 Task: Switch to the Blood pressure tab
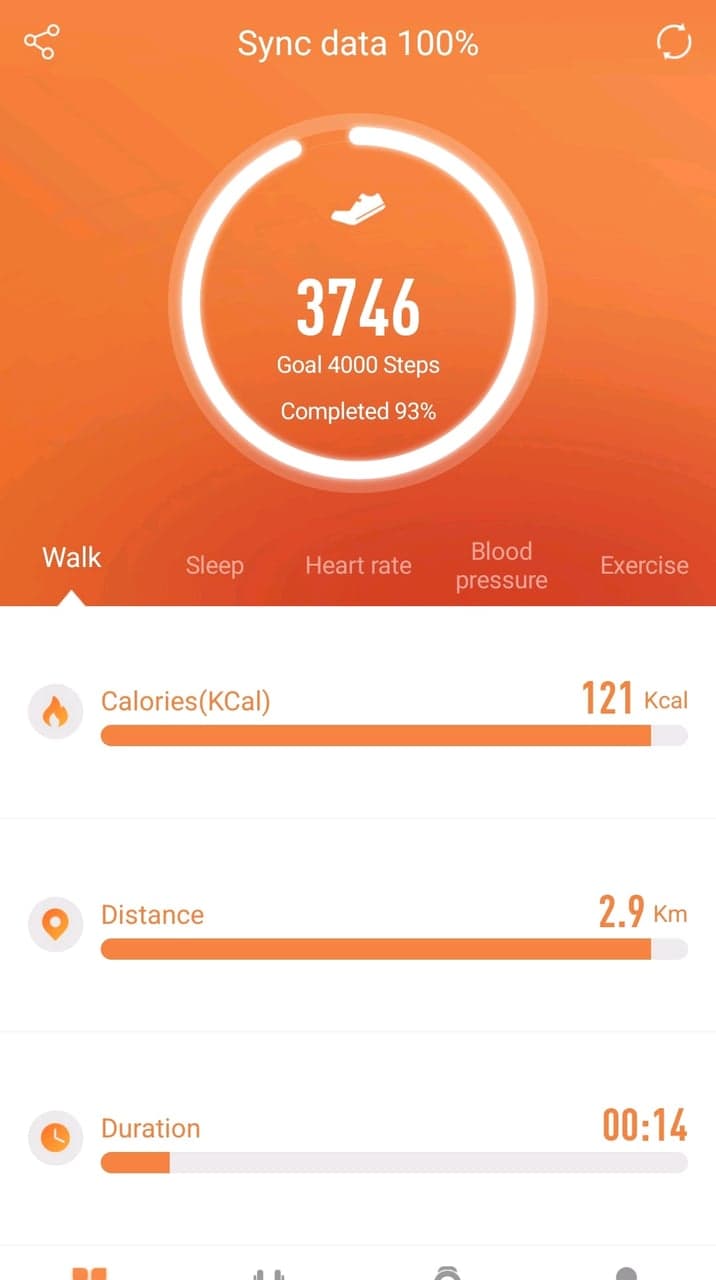(501, 565)
